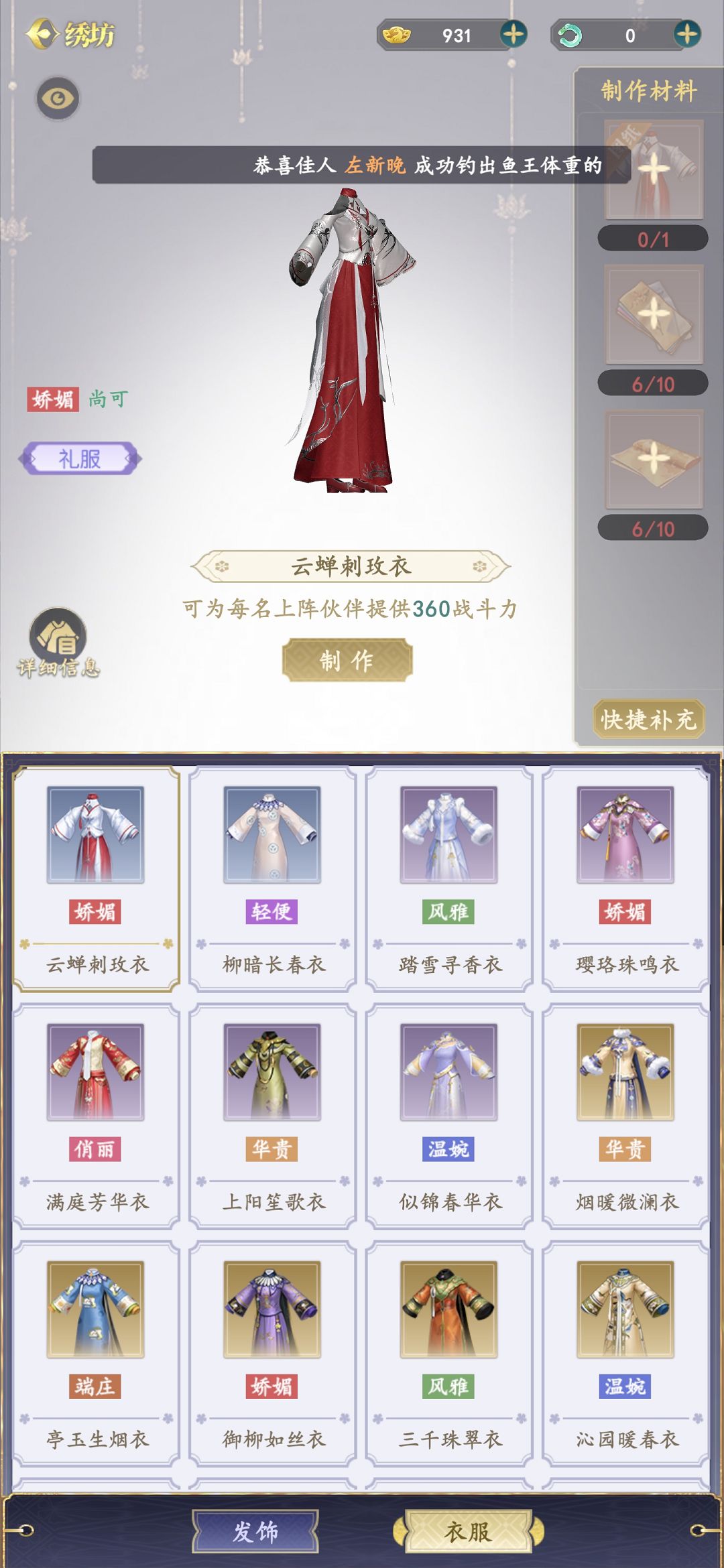724x1568 pixels.
Task: Open the 上阳笙歌衣 outfit card
Action: pos(272,1116)
